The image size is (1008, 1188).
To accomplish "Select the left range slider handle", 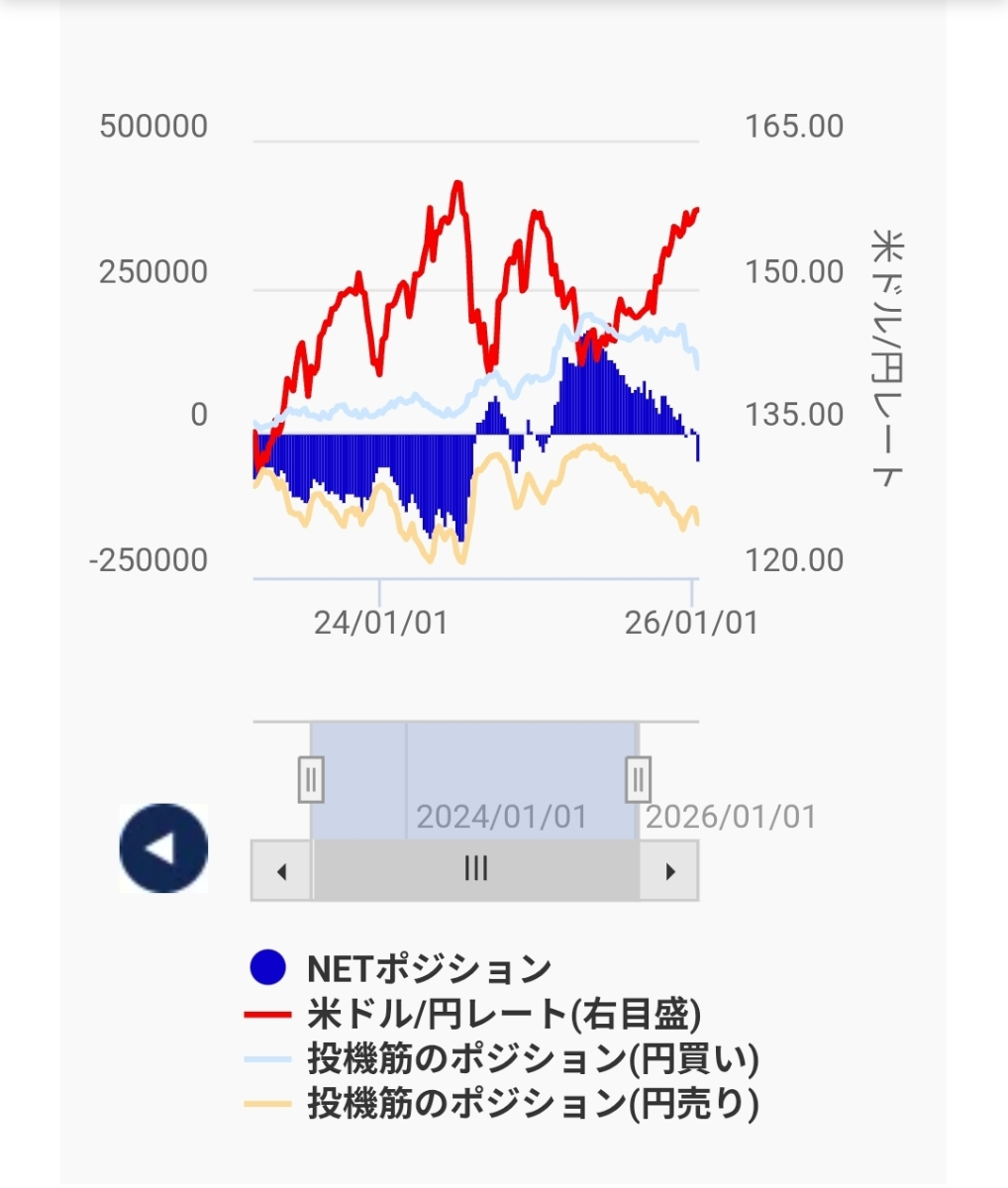I will pyautogui.click(x=310, y=780).
